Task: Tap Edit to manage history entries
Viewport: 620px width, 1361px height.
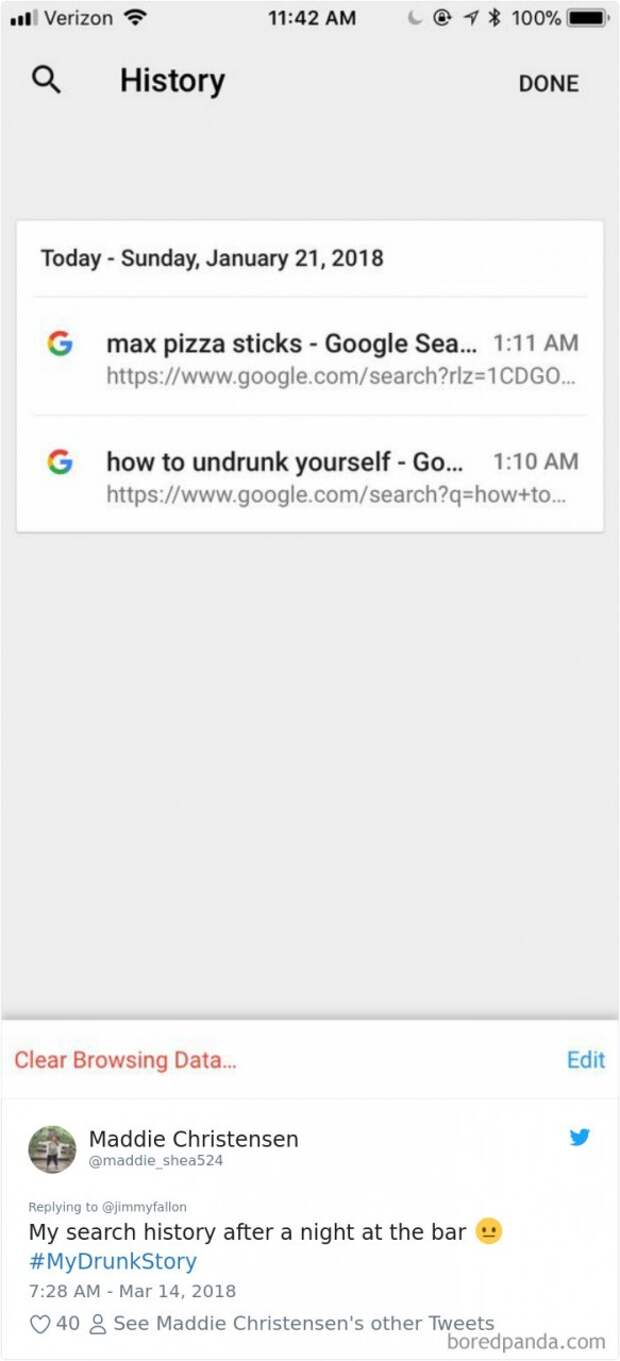Action: coord(586,1060)
